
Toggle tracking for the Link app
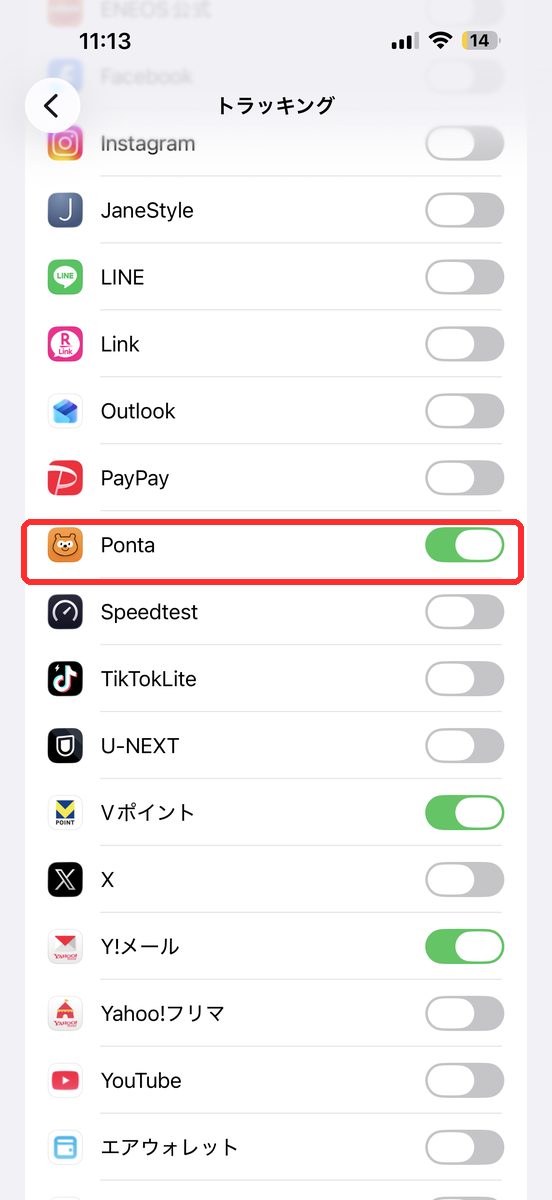pos(465,344)
